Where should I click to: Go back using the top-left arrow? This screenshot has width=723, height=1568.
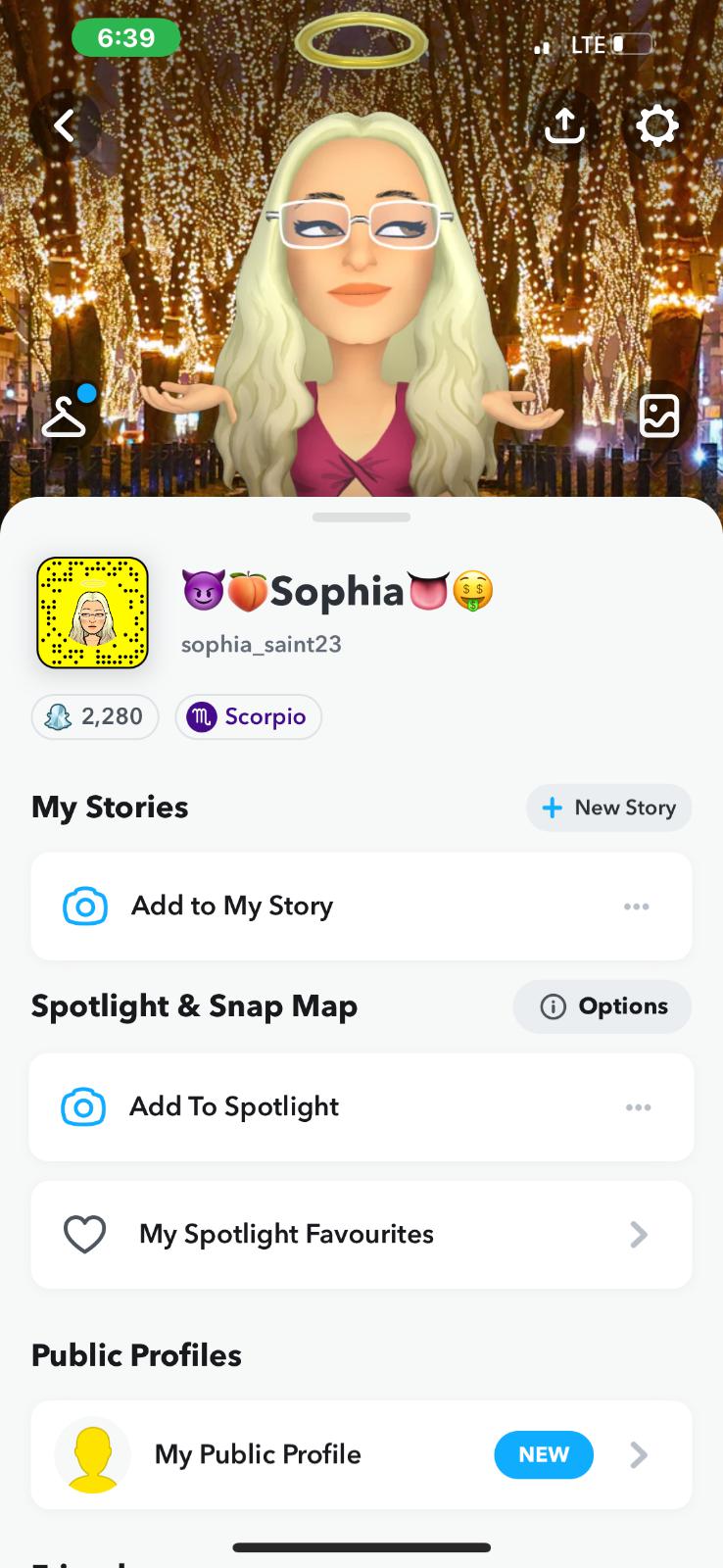click(65, 125)
